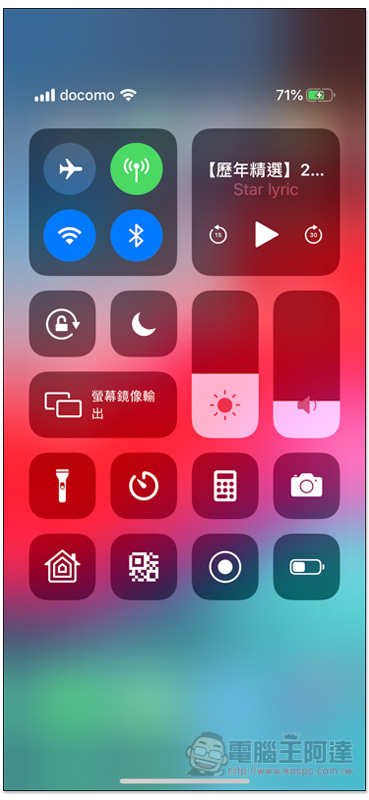The width and height of the screenshot is (369, 800).
Task: Open the timer
Action: click(x=143, y=486)
